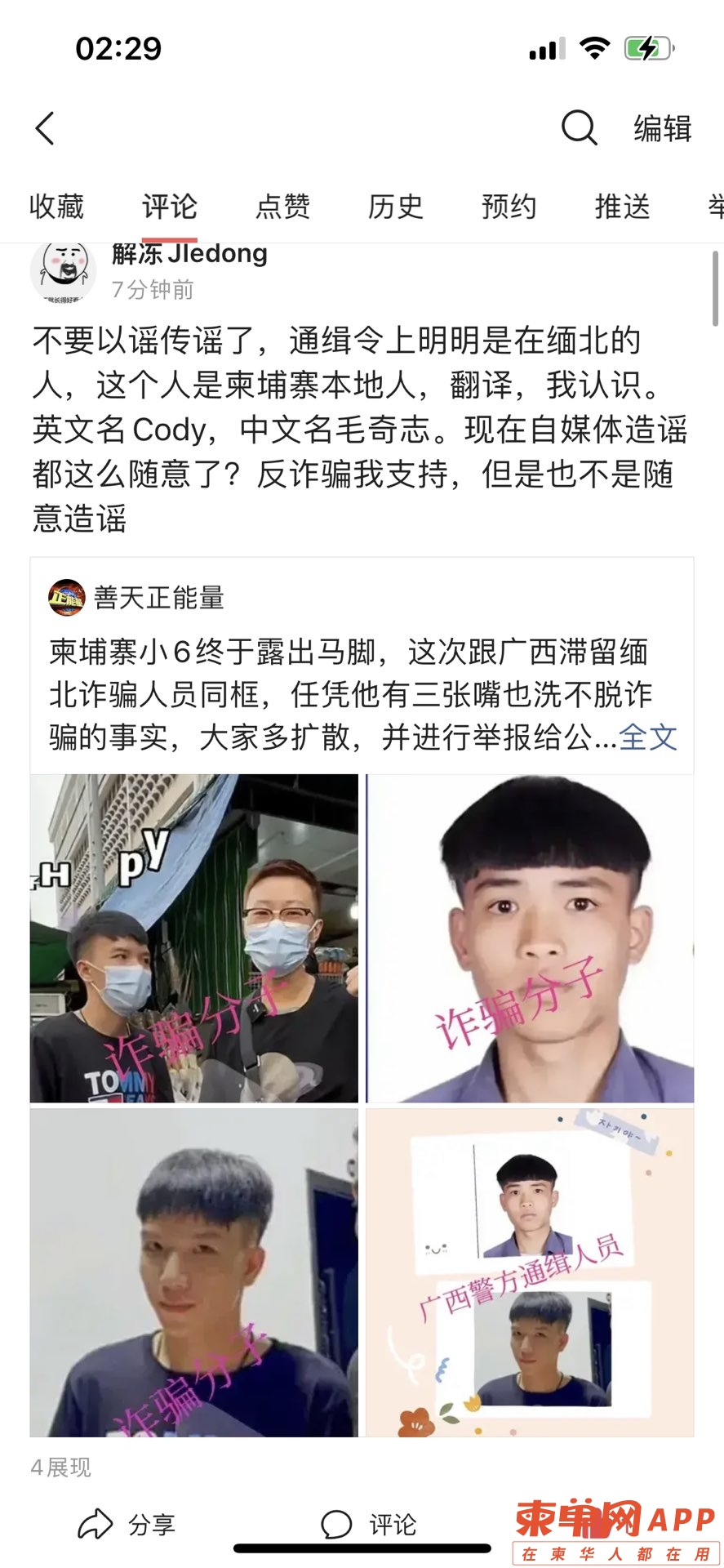Viewport: 724px width, 1568px height.
Task: Switch to the 推送 tab
Action: coord(622,207)
